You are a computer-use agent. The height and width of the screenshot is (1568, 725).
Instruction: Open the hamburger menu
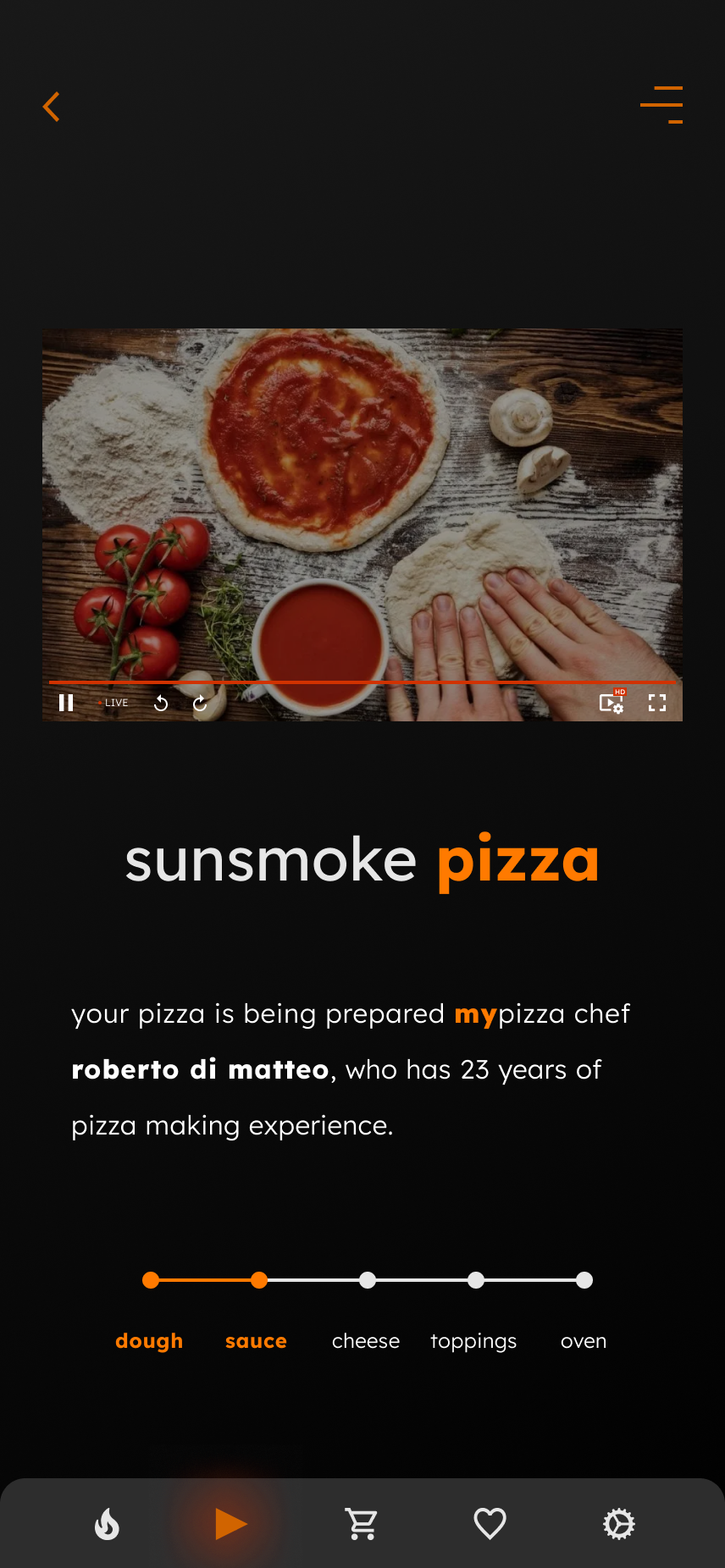(661, 105)
